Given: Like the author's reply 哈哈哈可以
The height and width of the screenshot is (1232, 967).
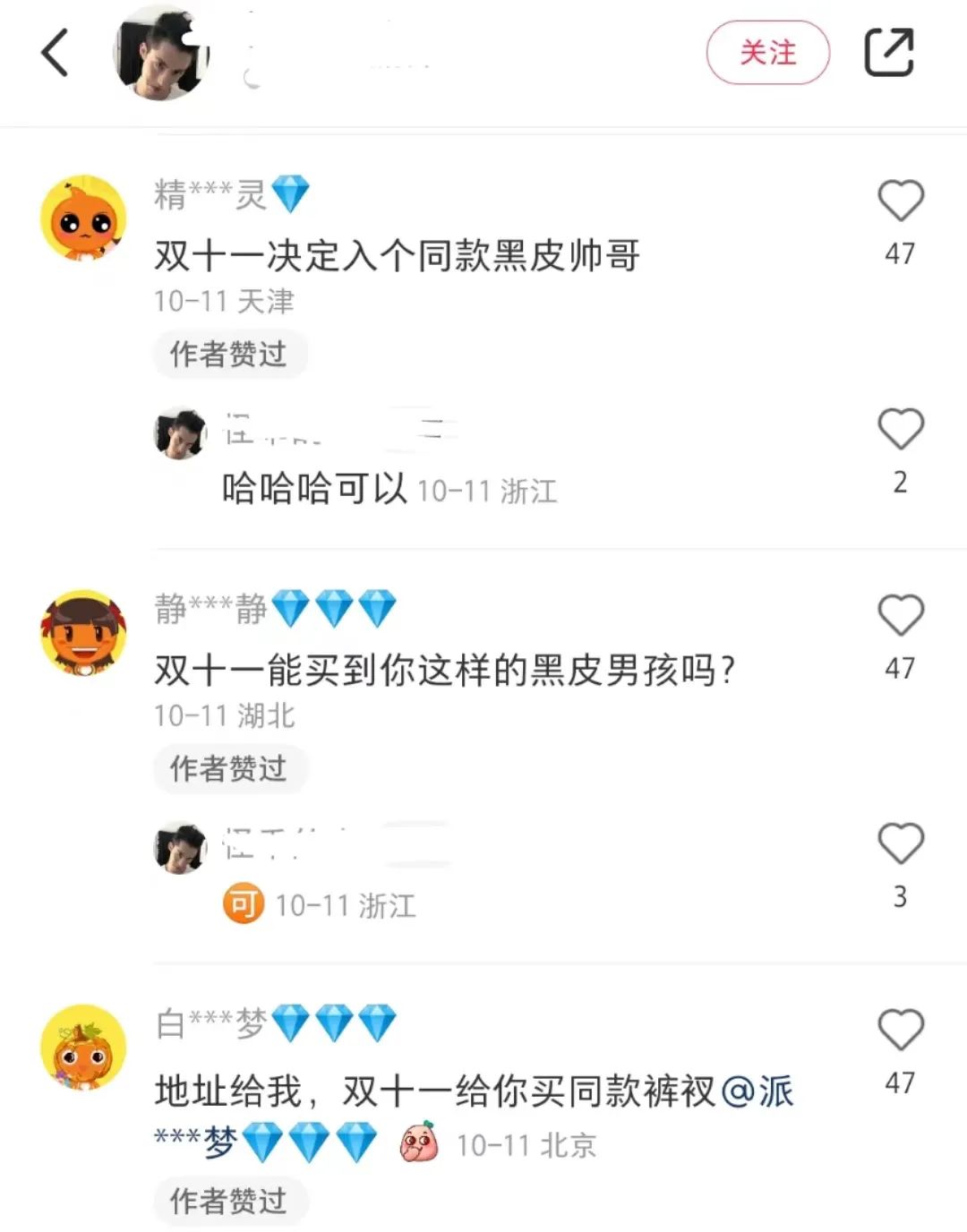Looking at the screenshot, I should click(900, 429).
